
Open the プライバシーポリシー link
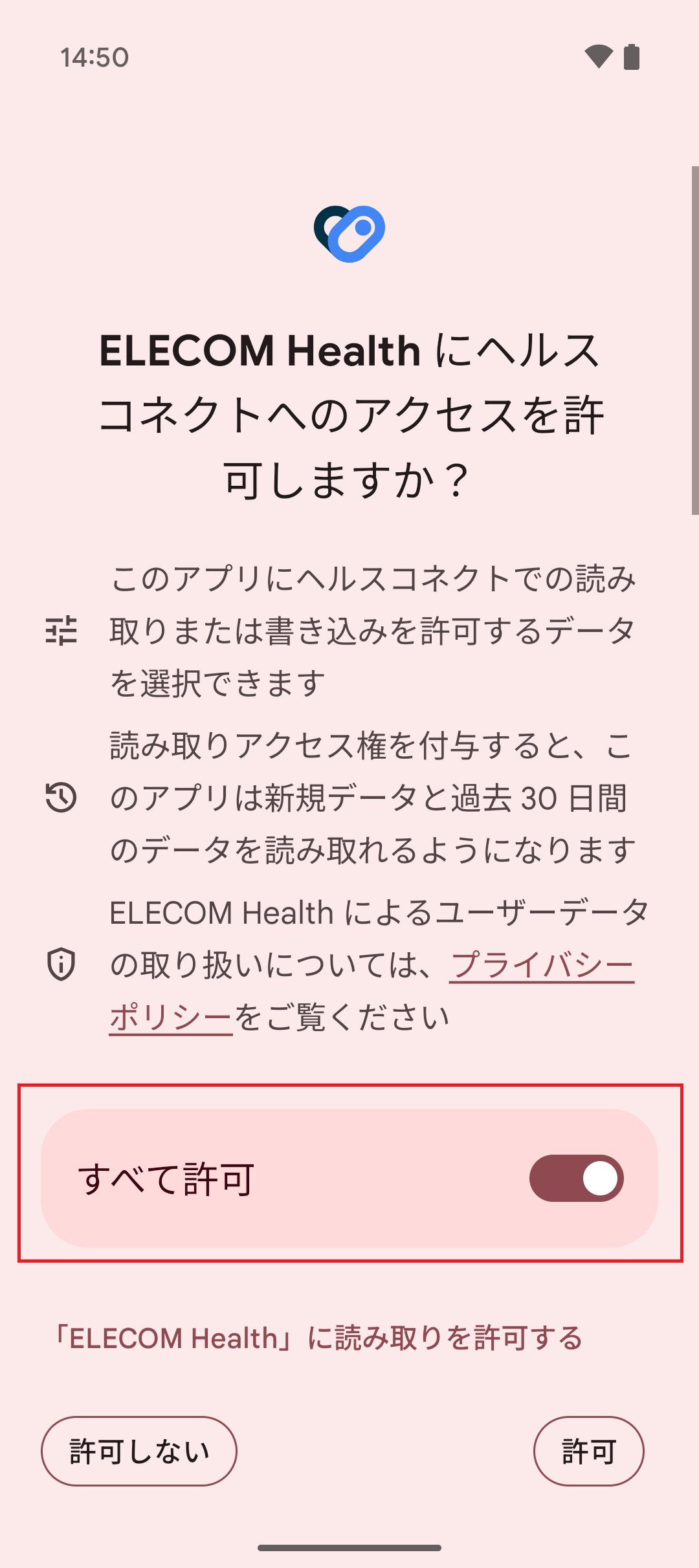542,966
